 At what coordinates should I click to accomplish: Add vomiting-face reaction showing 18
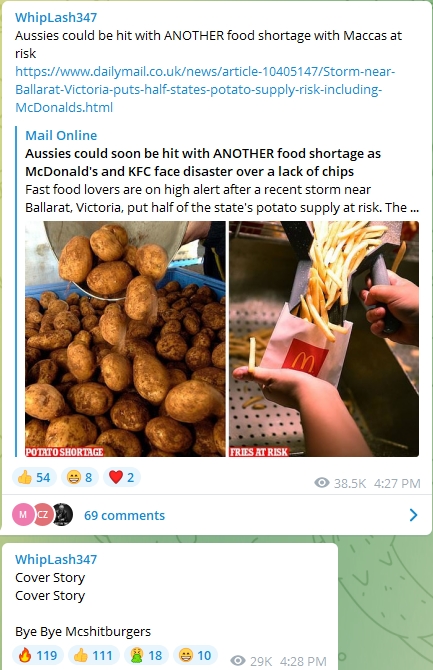point(147,655)
